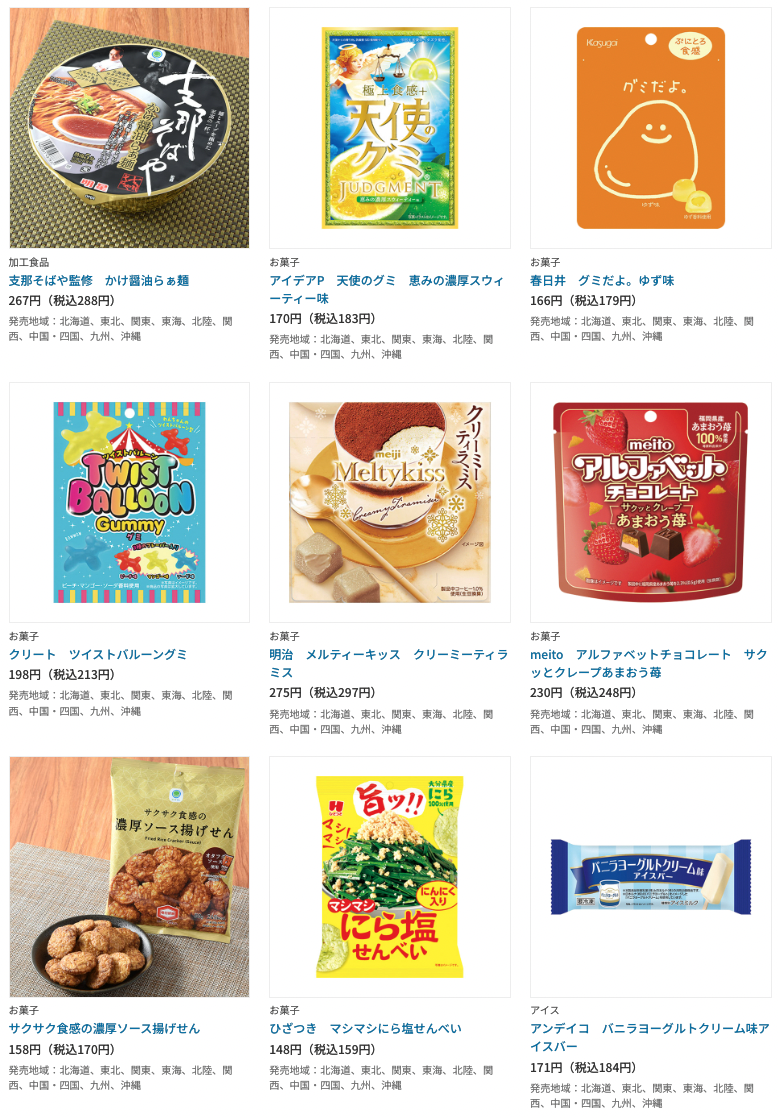Open アンデイコ バニラヨーグルトクリーム味アイスバー link
Viewport: 778px width, 1118px height.
[650, 1037]
